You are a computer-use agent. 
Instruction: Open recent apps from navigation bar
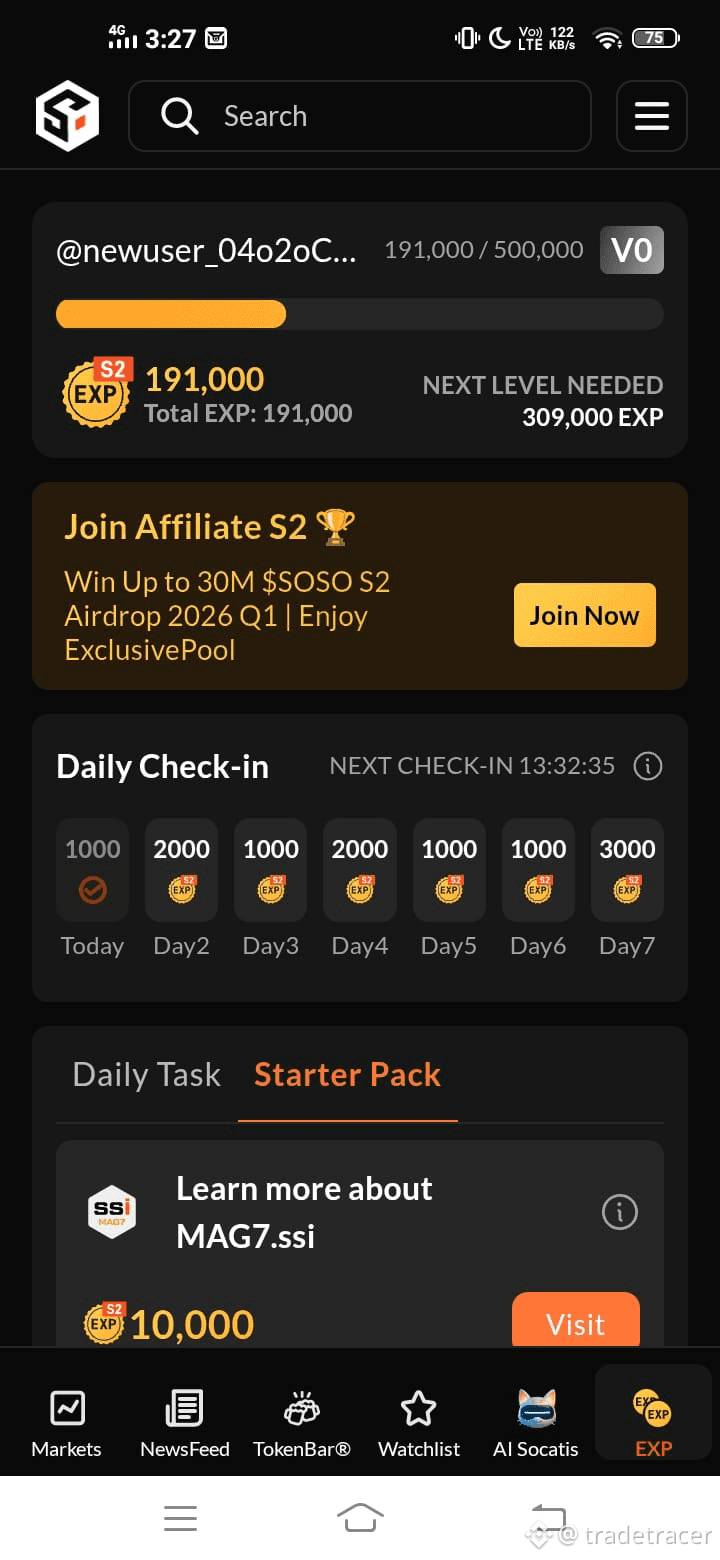(x=180, y=1518)
